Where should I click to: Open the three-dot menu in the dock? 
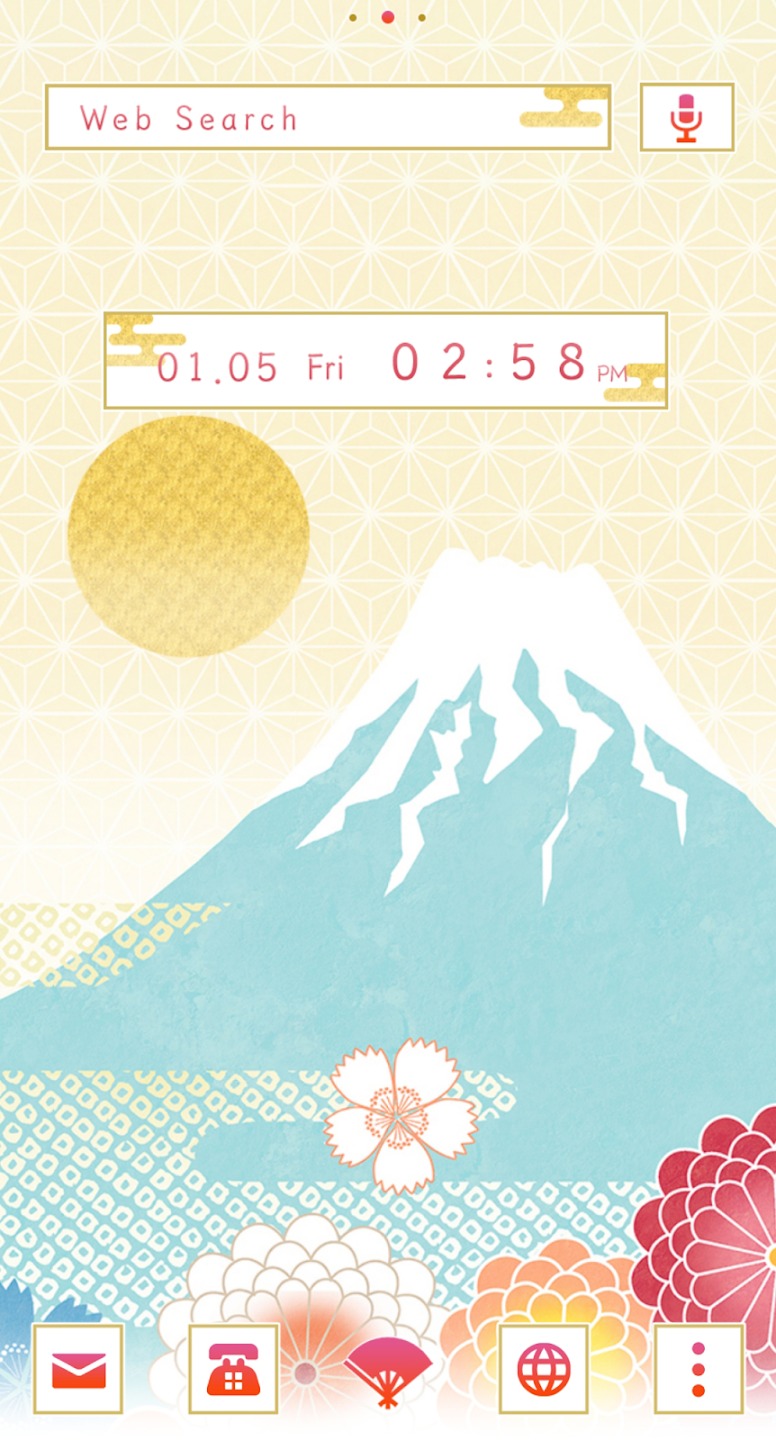698,1369
